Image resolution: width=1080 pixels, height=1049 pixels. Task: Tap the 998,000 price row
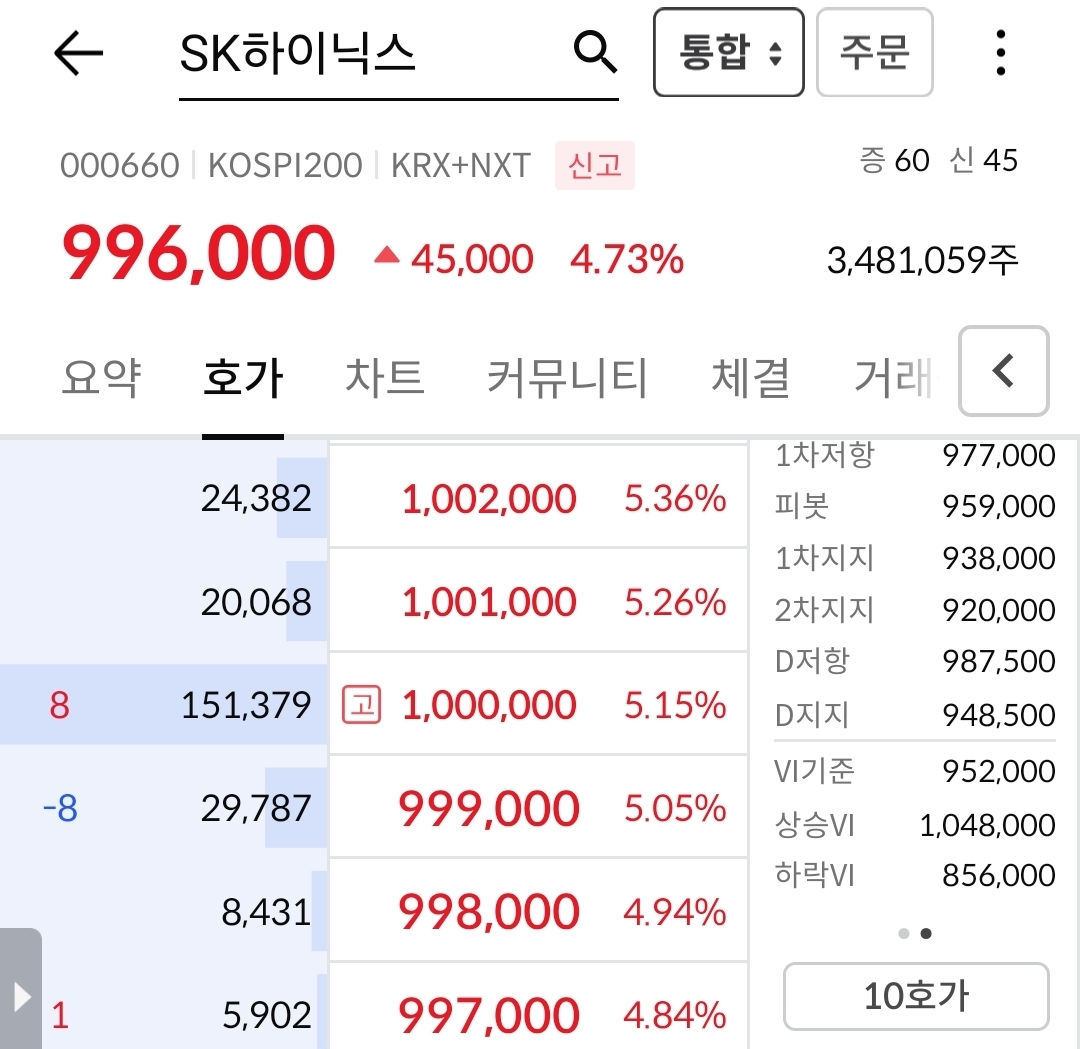tap(538, 911)
